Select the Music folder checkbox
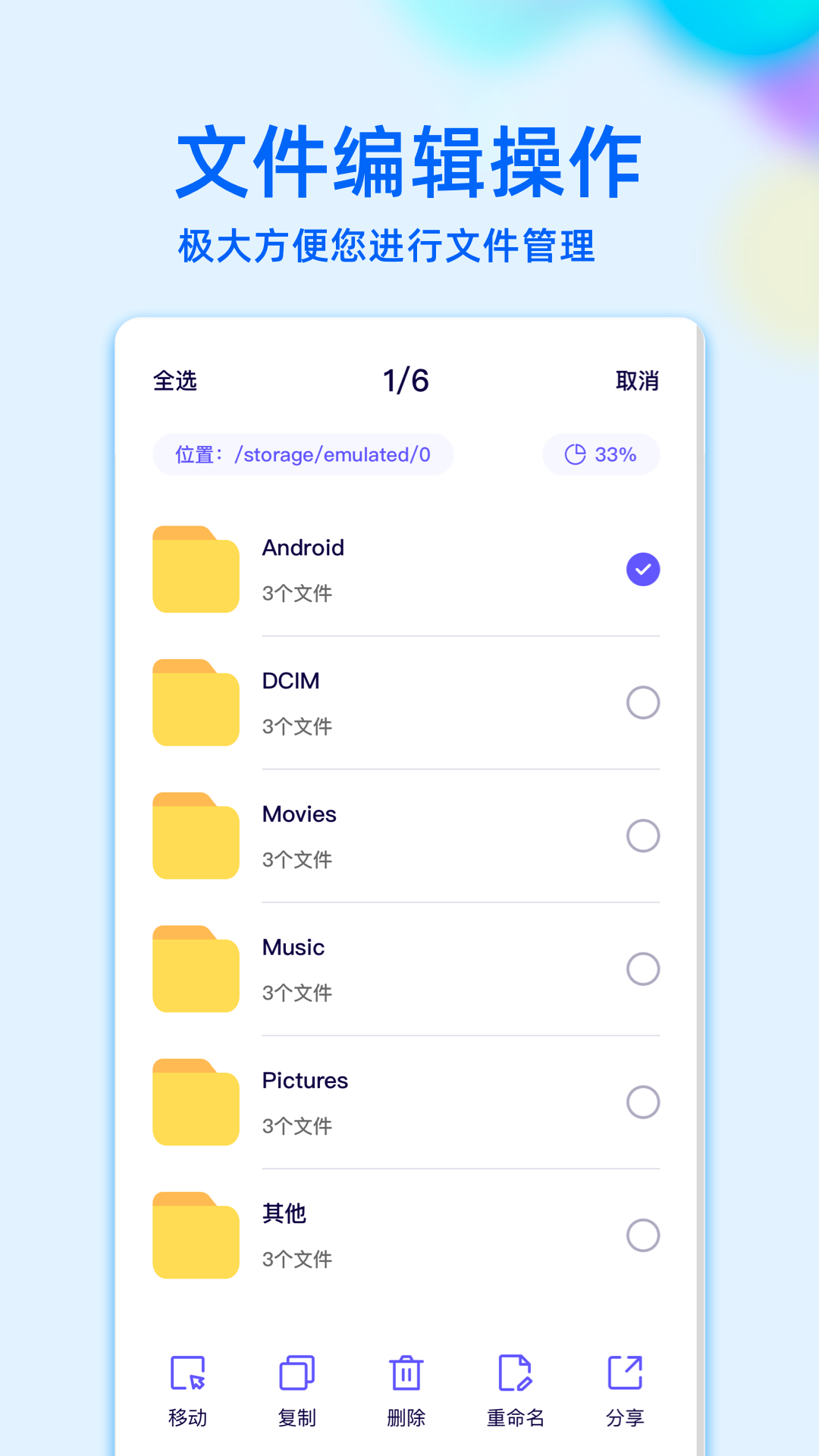 point(642,969)
